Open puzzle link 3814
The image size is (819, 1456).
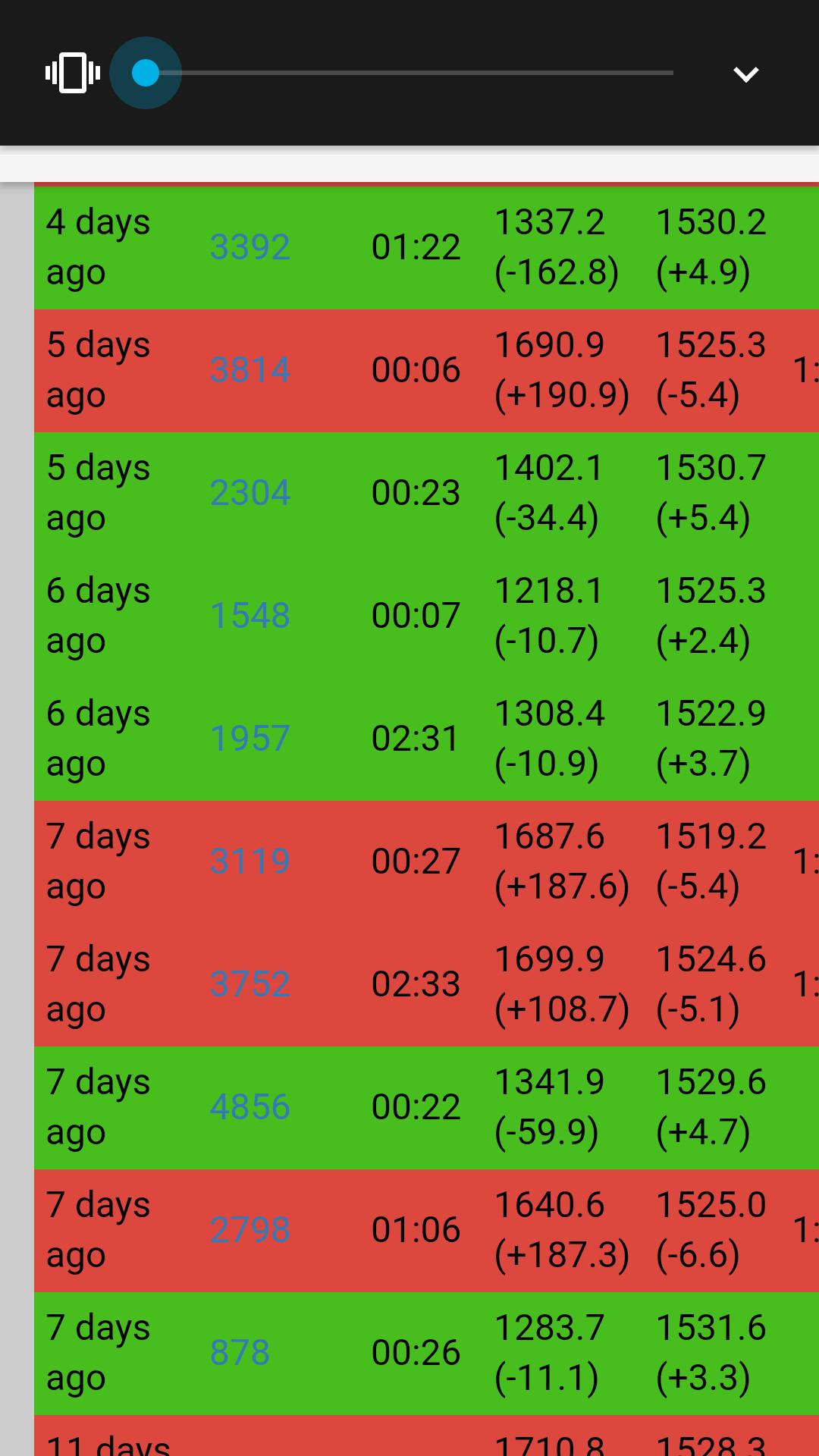click(249, 370)
